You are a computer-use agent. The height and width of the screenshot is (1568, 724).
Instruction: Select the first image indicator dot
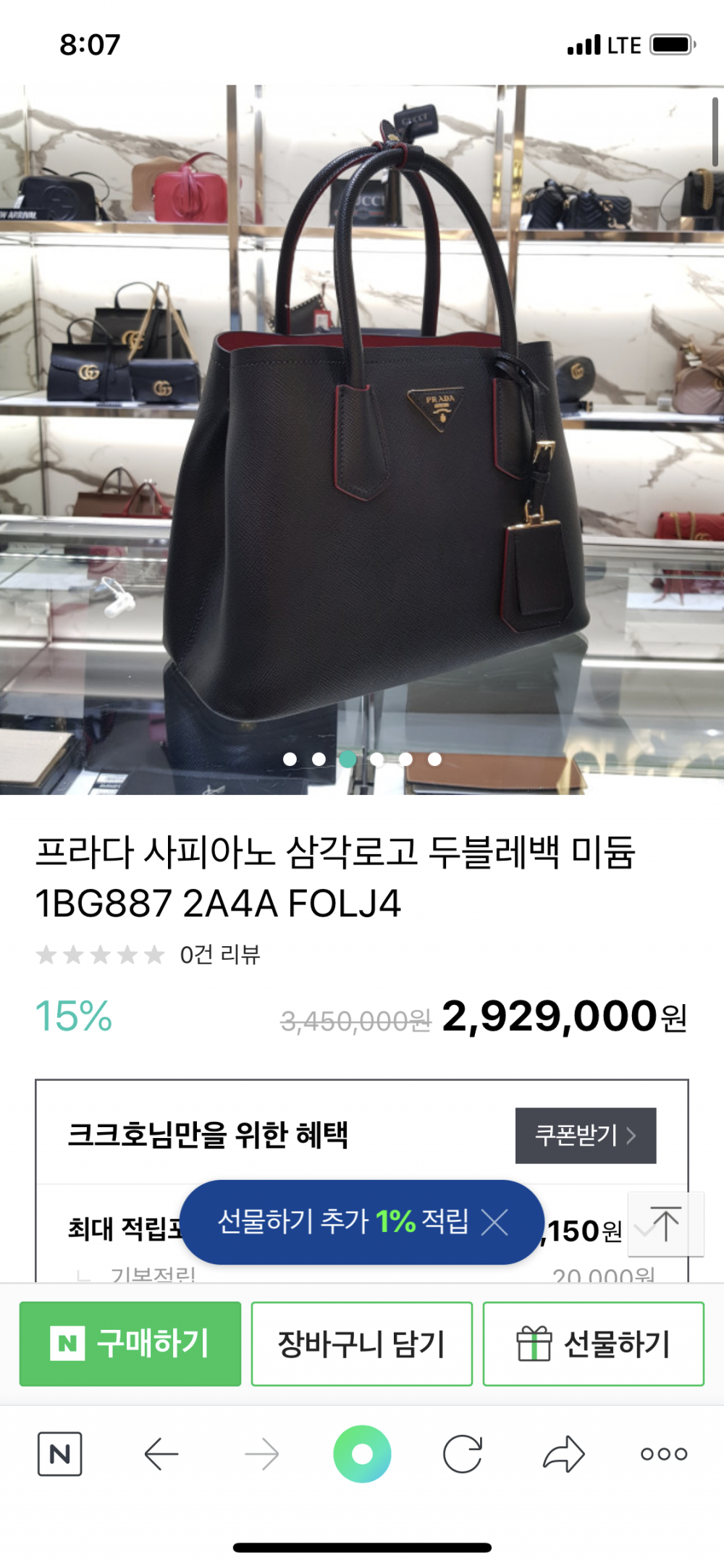[x=290, y=759]
